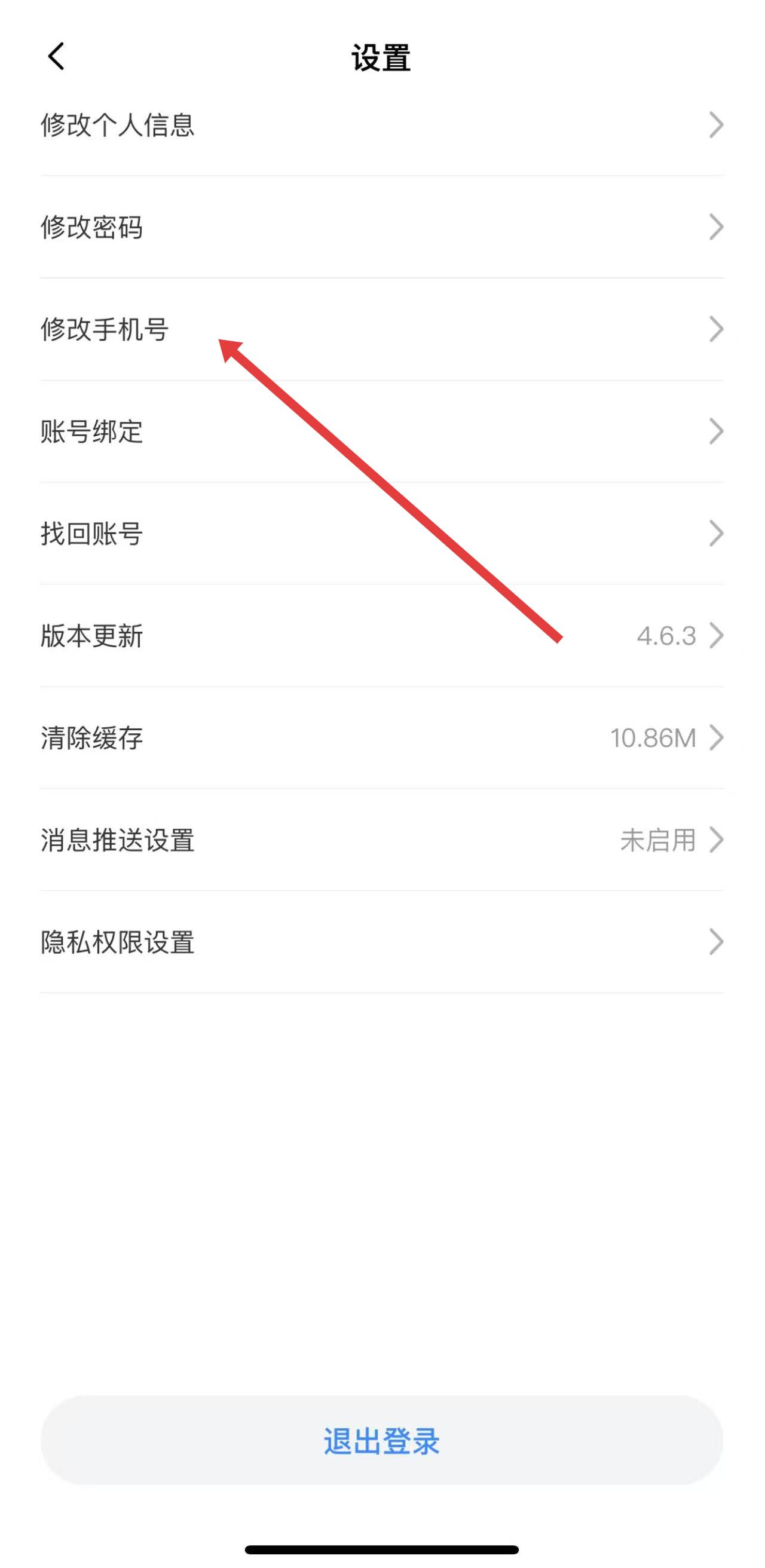
Task: Check 版本更新 showing 4.6.3
Action: [381, 636]
